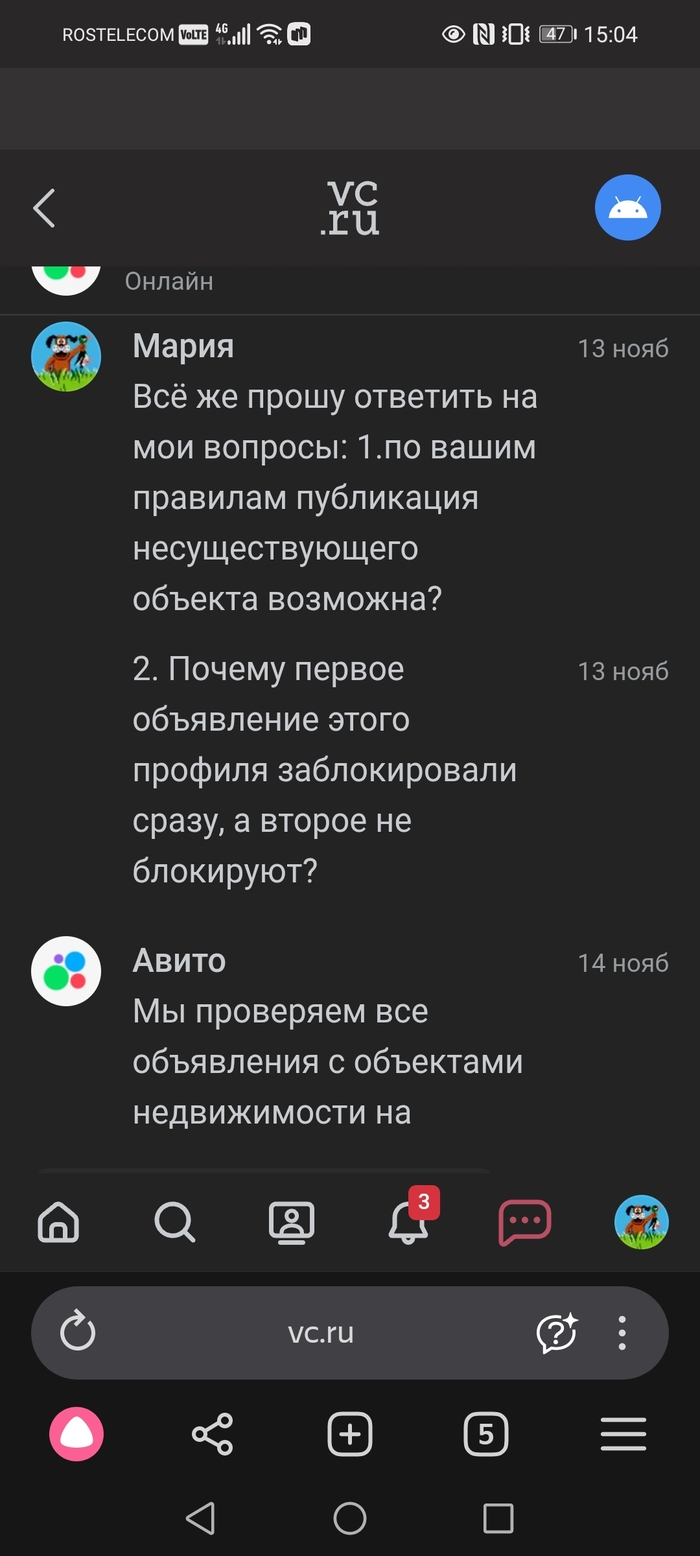The height and width of the screenshot is (1556, 700).
Task: Open Авито's avatar in the chat
Action: [66, 971]
